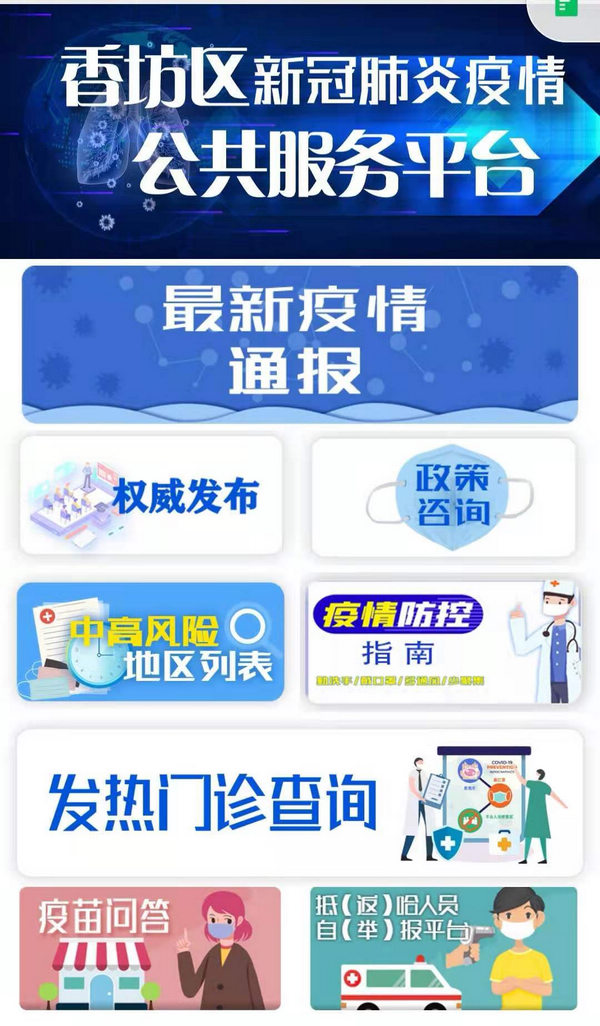600x1026 pixels.
Task: Open 发热门诊查询 lookup
Action: click(300, 803)
